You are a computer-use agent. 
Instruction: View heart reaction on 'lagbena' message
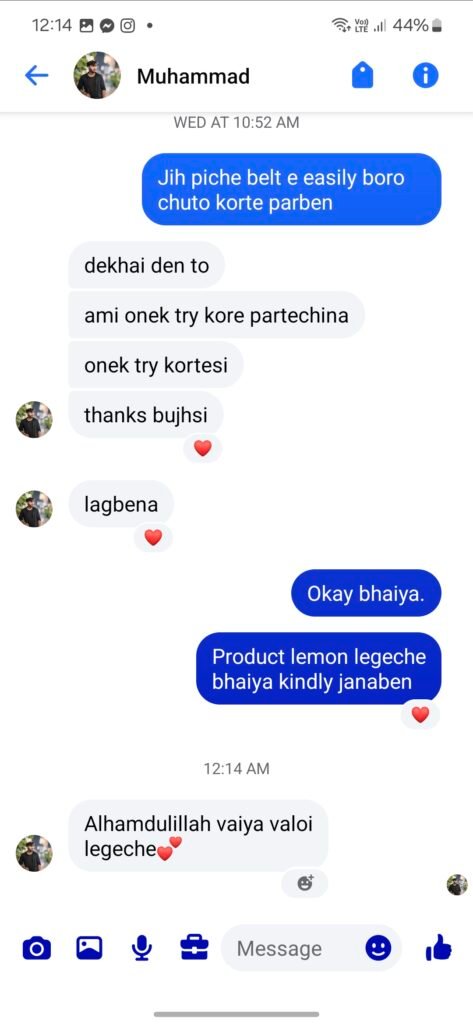(153, 537)
